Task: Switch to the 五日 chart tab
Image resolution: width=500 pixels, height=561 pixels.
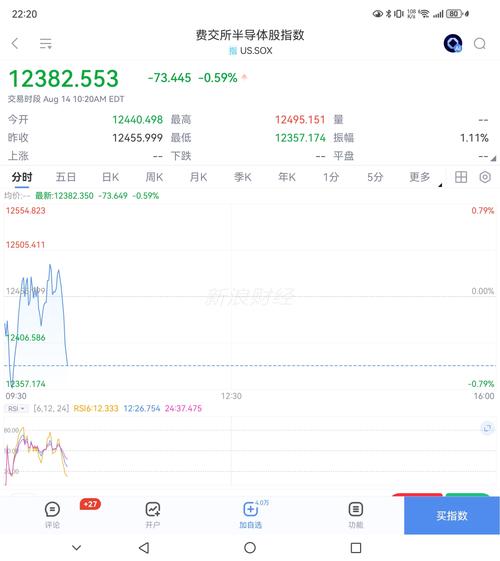Action: tap(66, 177)
